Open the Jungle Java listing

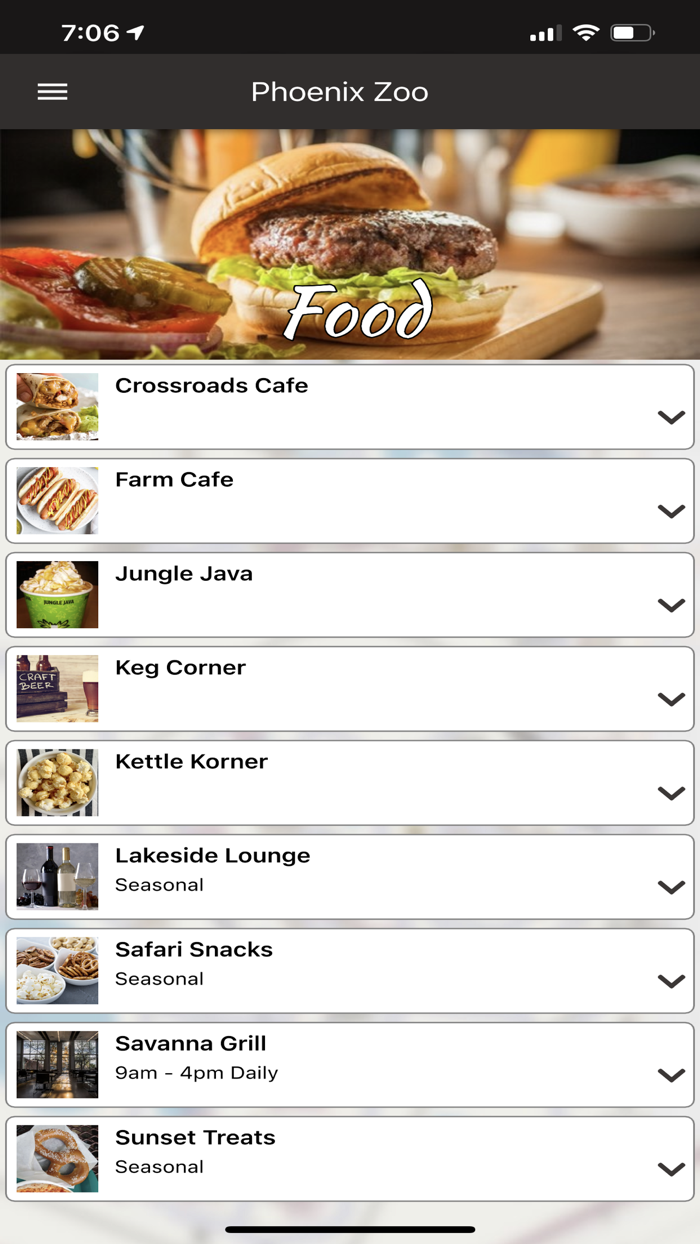350,595
